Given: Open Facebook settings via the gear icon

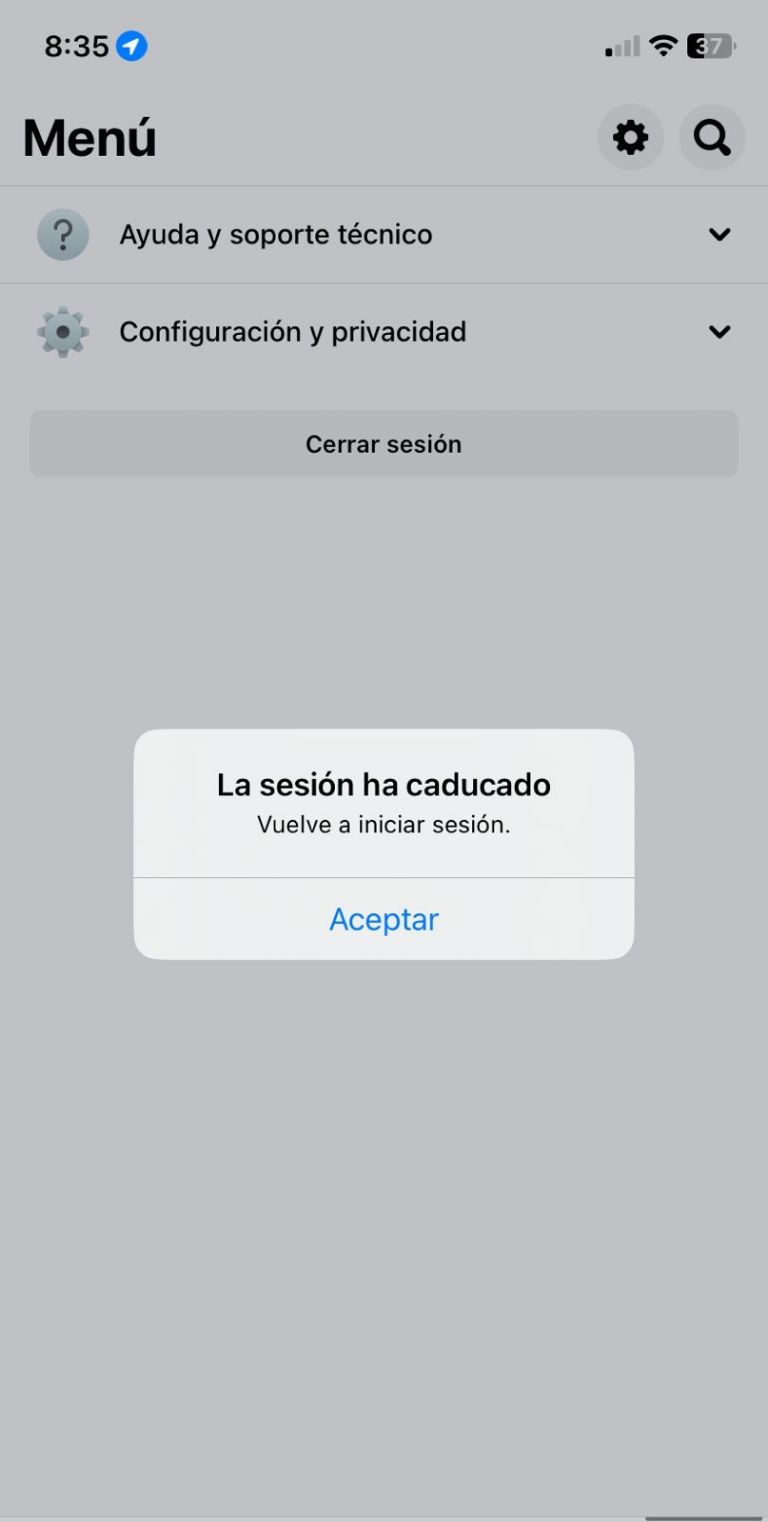Looking at the screenshot, I should coord(630,137).
